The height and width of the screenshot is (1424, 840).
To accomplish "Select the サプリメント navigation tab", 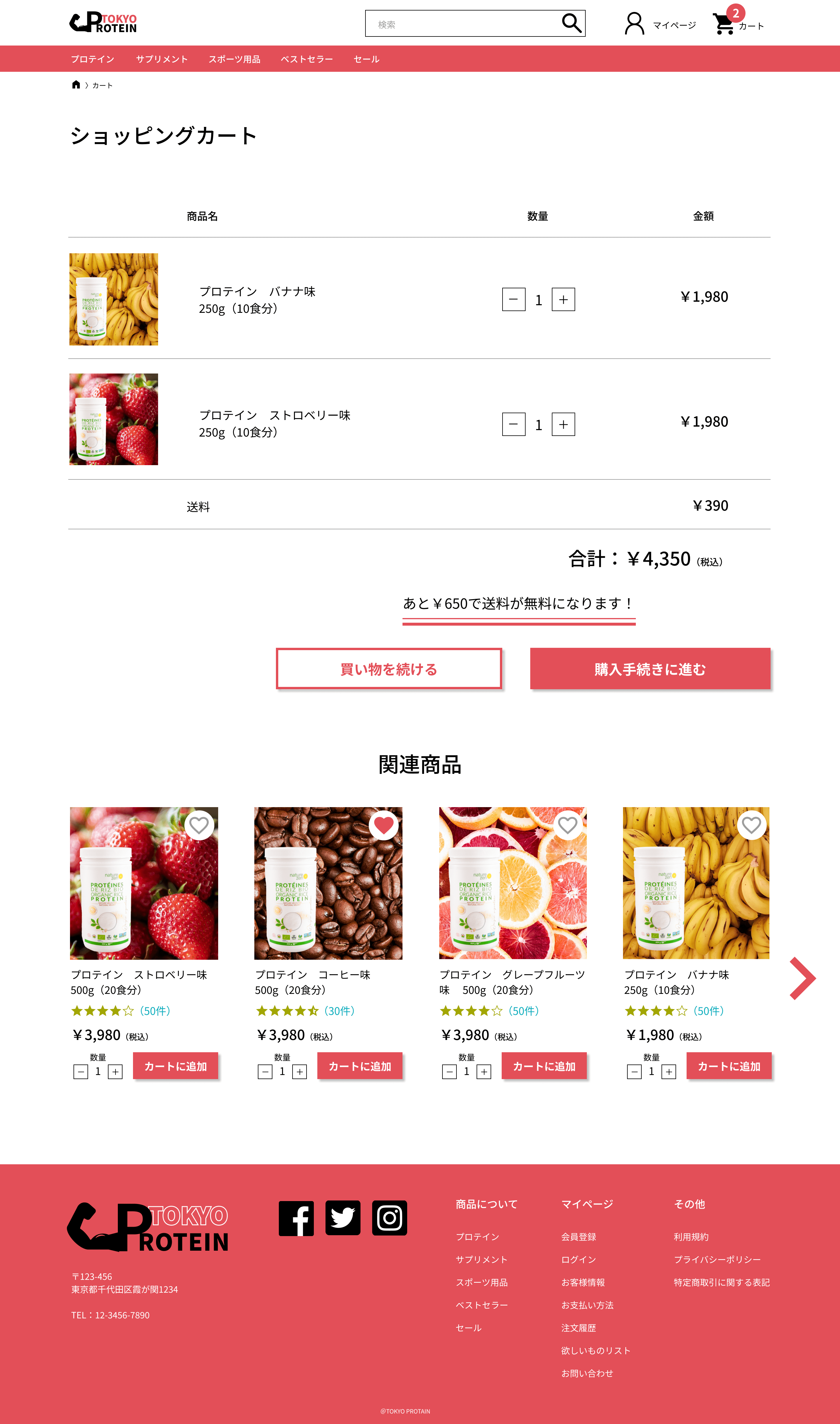I will point(161,59).
